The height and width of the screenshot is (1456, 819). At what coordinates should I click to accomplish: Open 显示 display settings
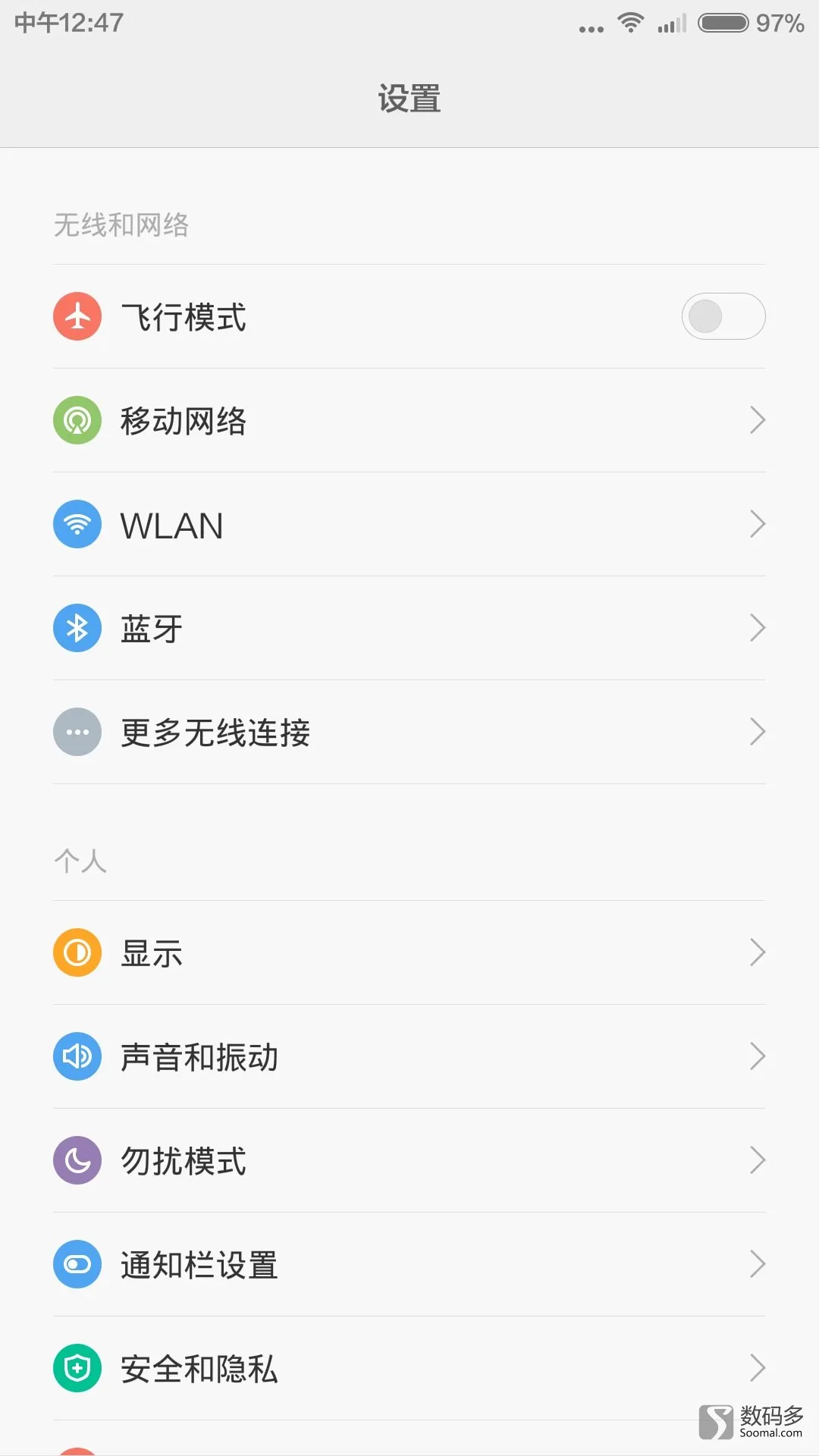click(409, 952)
